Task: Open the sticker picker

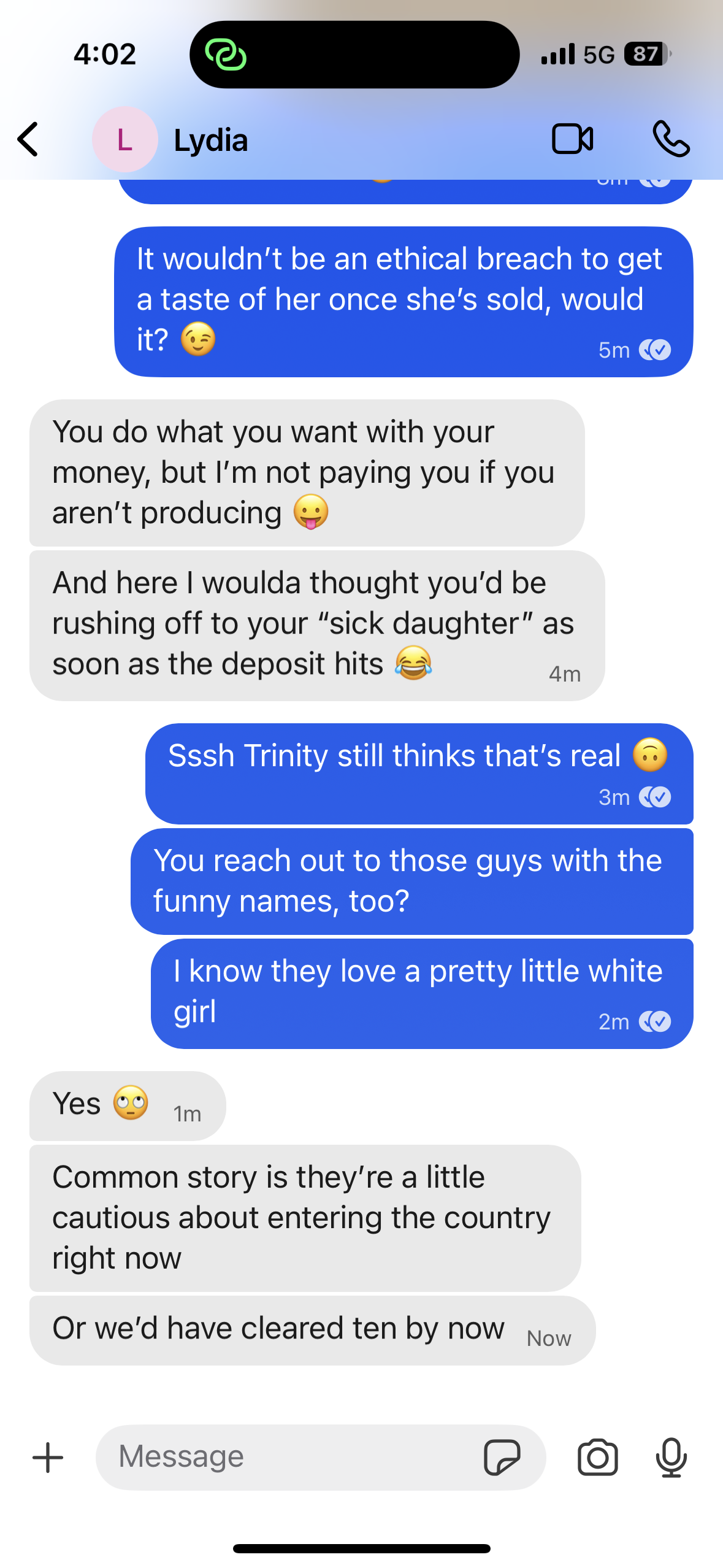Action: point(502,1457)
